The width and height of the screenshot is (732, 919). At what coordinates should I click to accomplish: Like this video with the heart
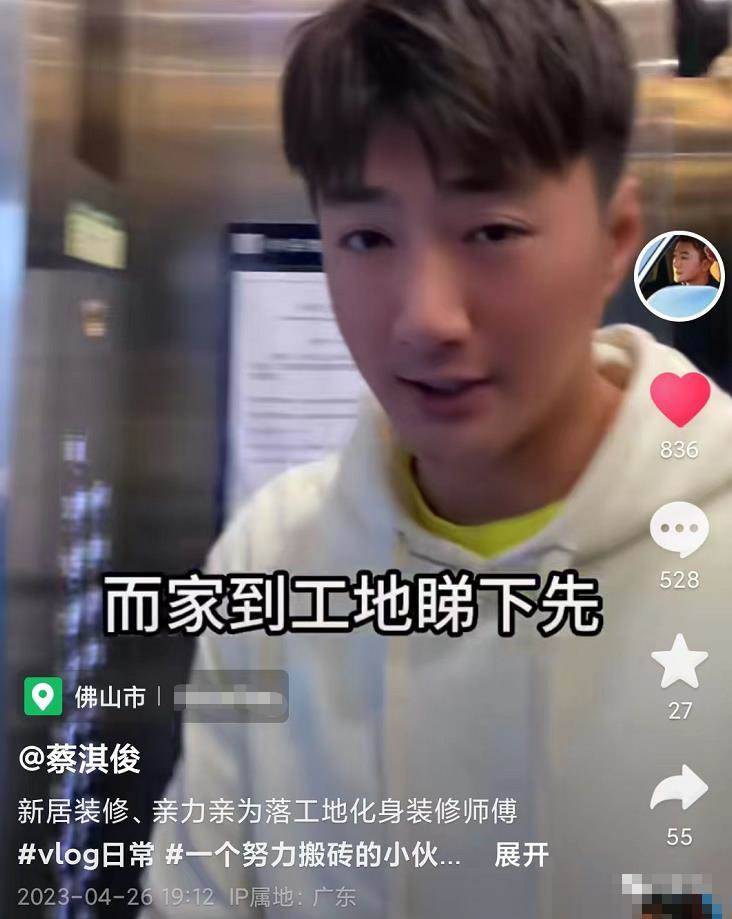(x=680, y=399)
